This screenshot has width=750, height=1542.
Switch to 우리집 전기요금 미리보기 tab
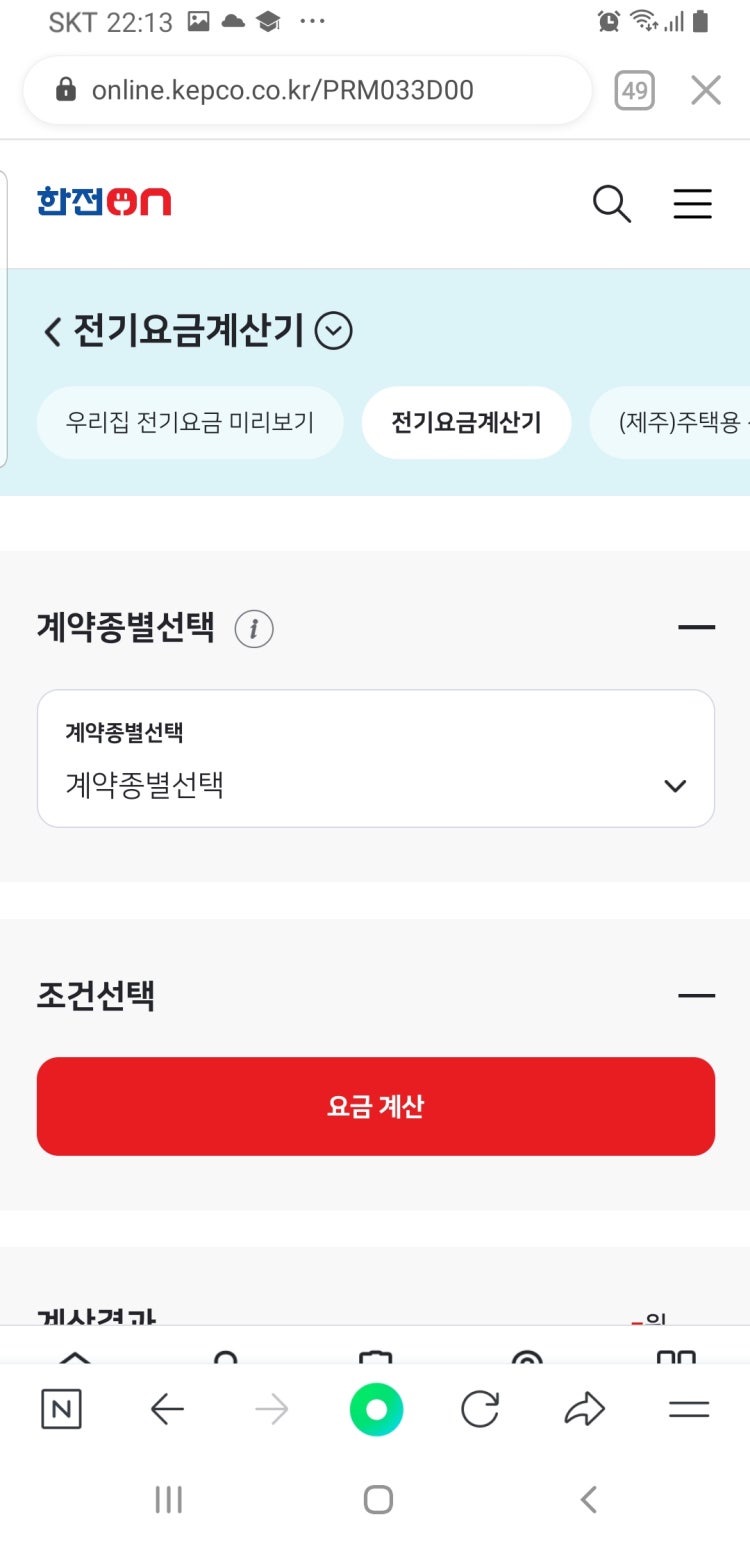click(190, 422)
